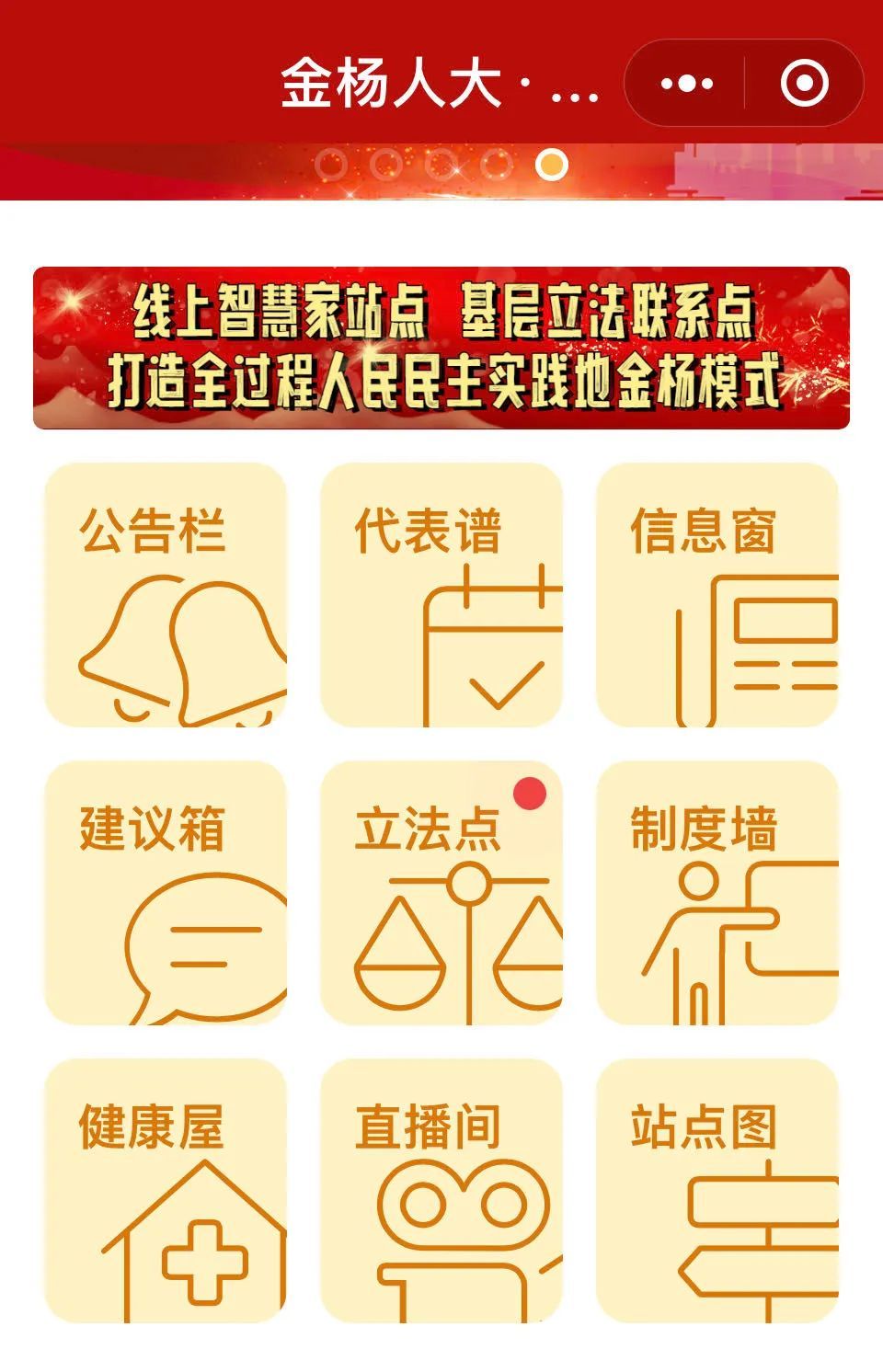This screenshot has height=1372, width=883.
Task: Open the 直播间 tile
Action: (441, 1191)
